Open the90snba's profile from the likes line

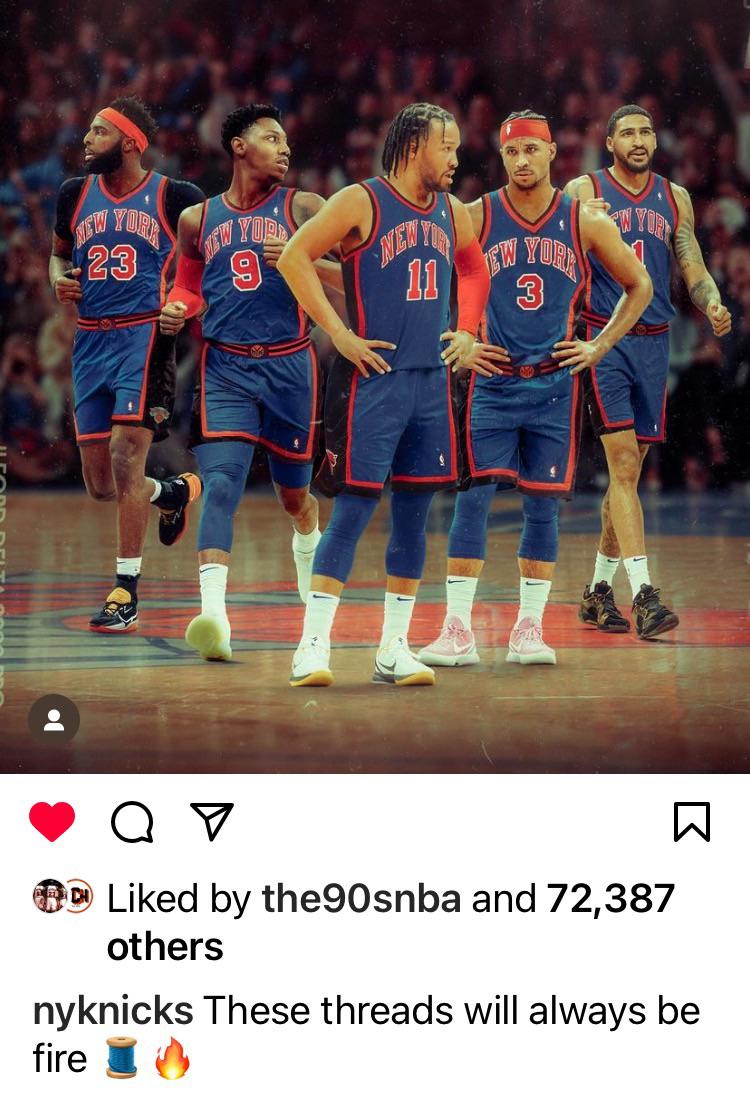click(360, 898)
